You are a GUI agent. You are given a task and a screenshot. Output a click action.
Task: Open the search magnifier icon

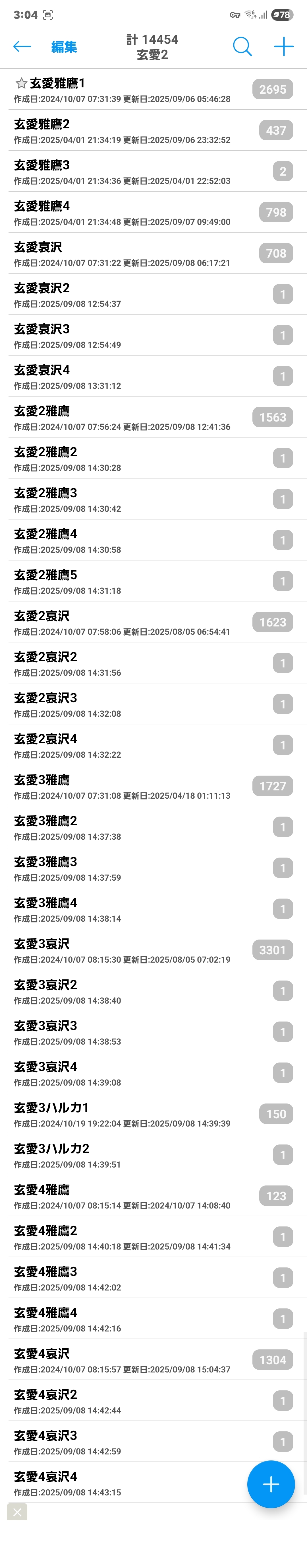pos(242,46)
